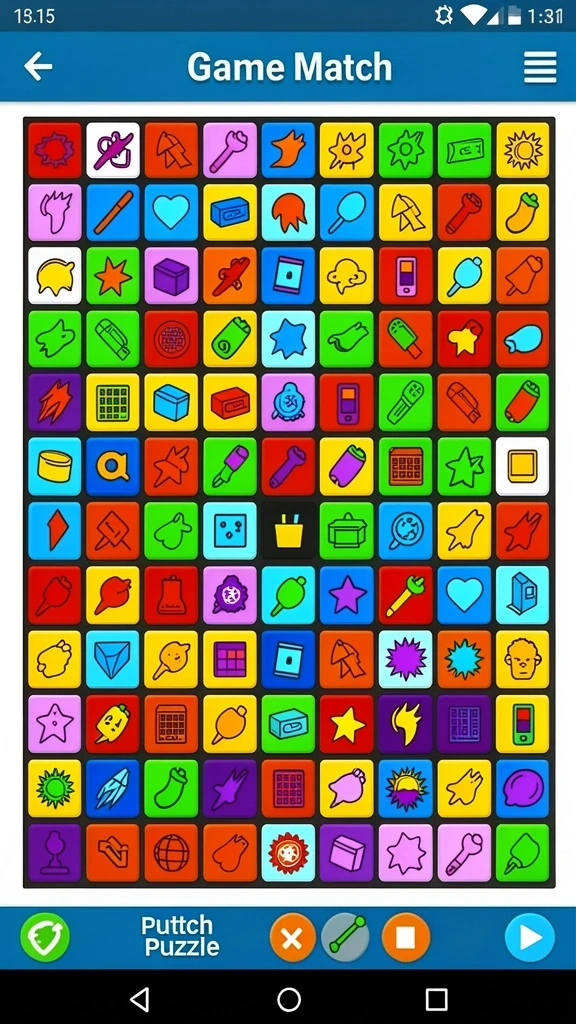Pick the white tile with crossed-out purple icon
Viewport: 576px width, 1024px height.
click(x=113, y=150)
